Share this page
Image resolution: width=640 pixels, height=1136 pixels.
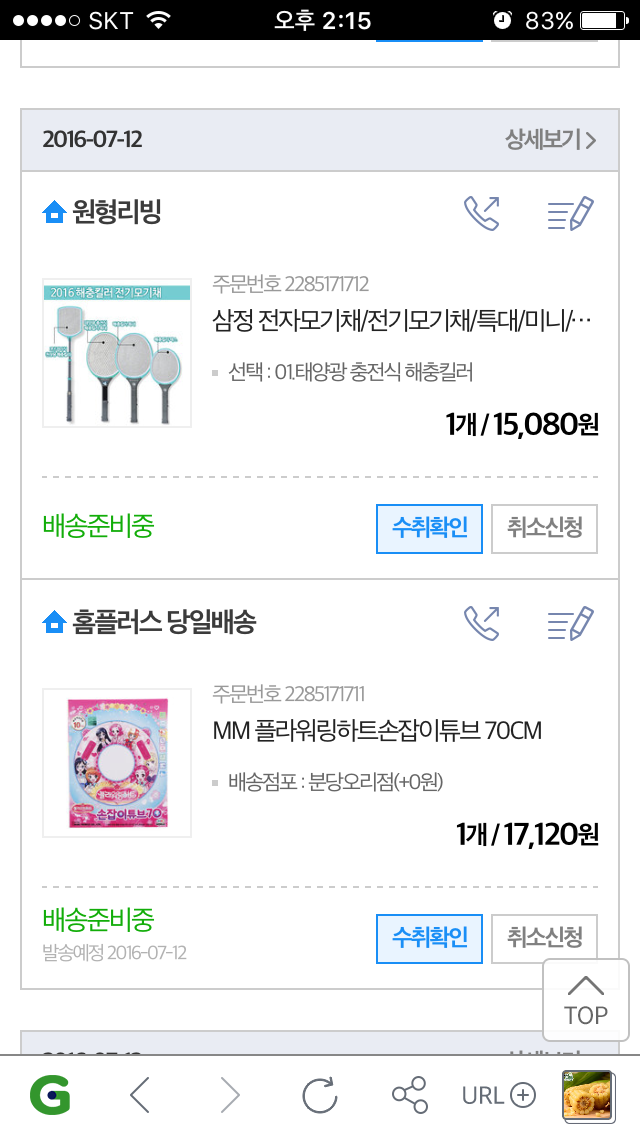[409, 1096]
